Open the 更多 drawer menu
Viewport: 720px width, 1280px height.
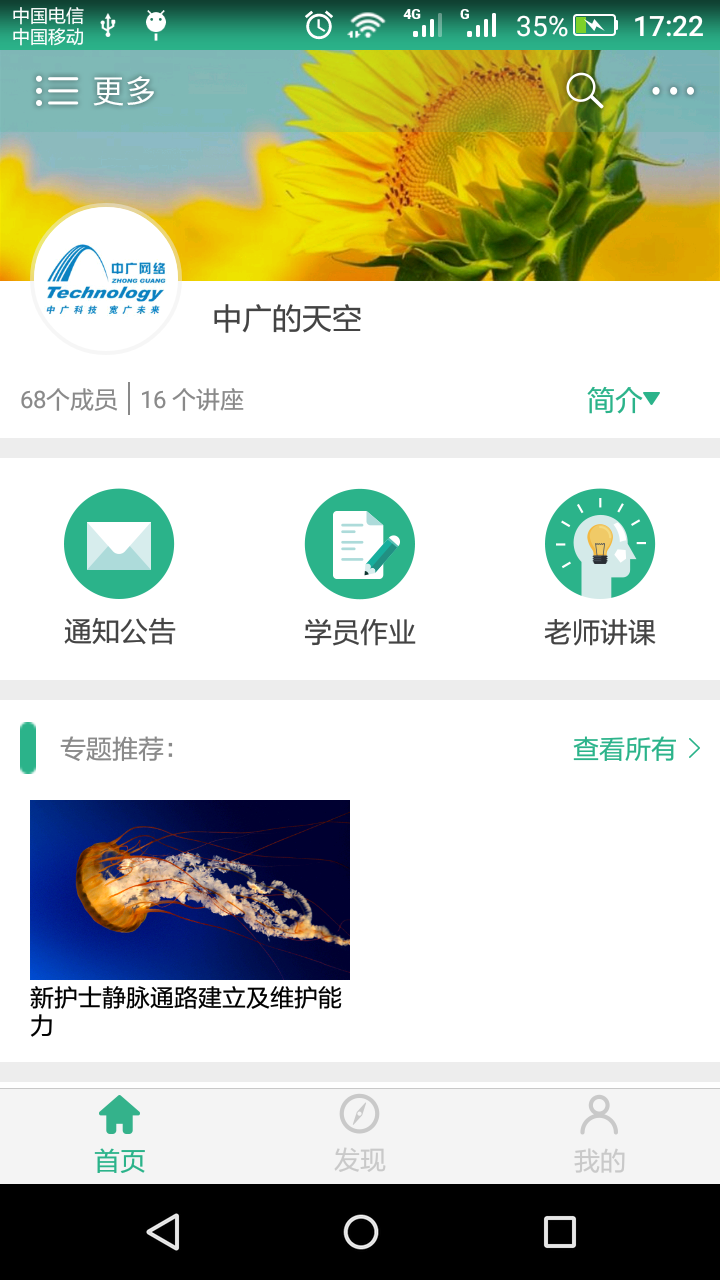tap(95, 91)
